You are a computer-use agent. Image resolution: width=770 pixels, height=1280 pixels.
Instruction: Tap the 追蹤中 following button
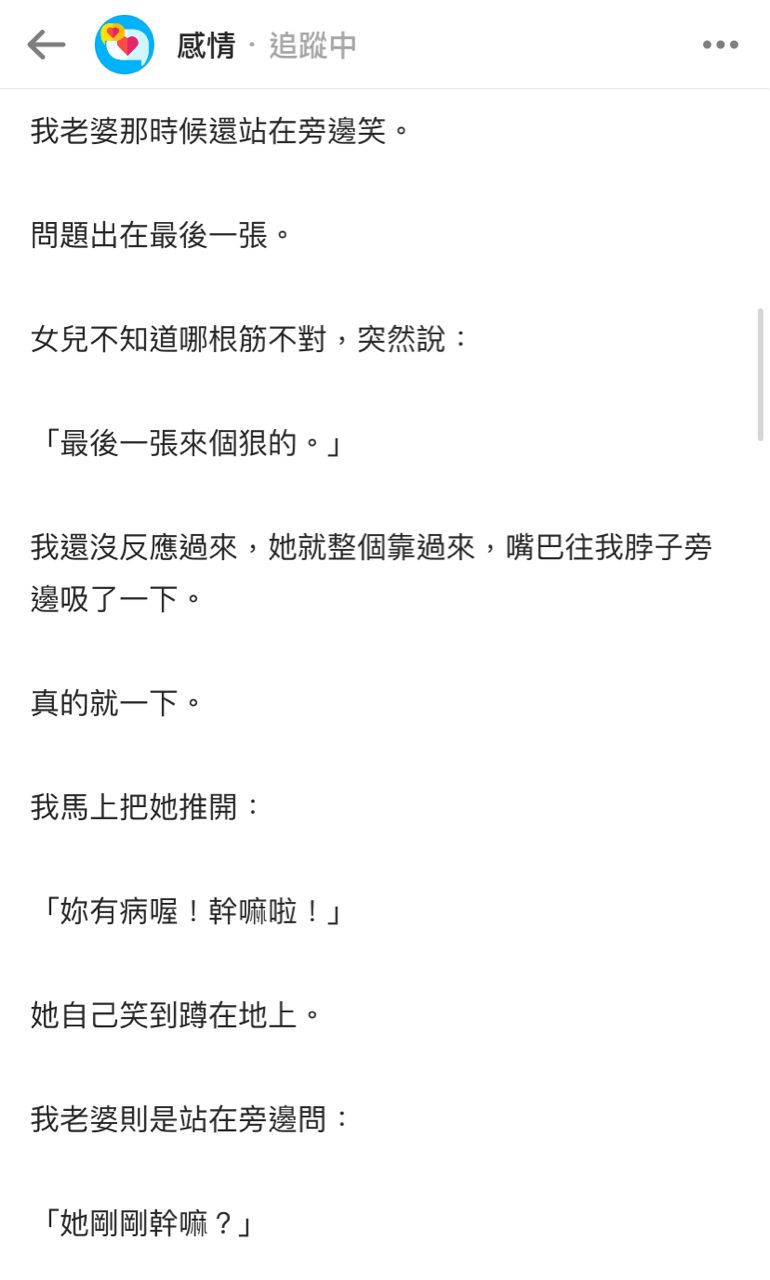pos(313,45)
